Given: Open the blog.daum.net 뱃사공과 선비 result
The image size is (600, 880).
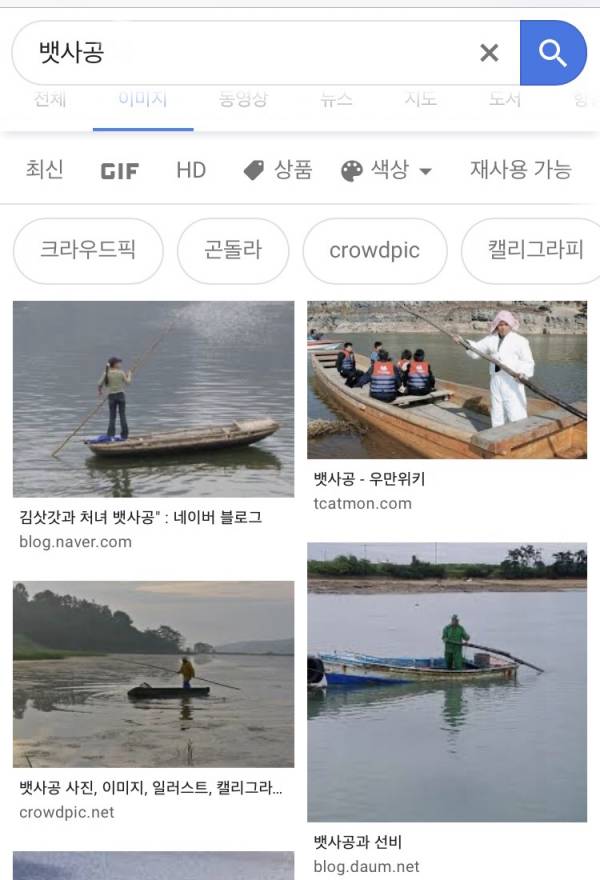Looking at the screenshot, I should [447, 682].
